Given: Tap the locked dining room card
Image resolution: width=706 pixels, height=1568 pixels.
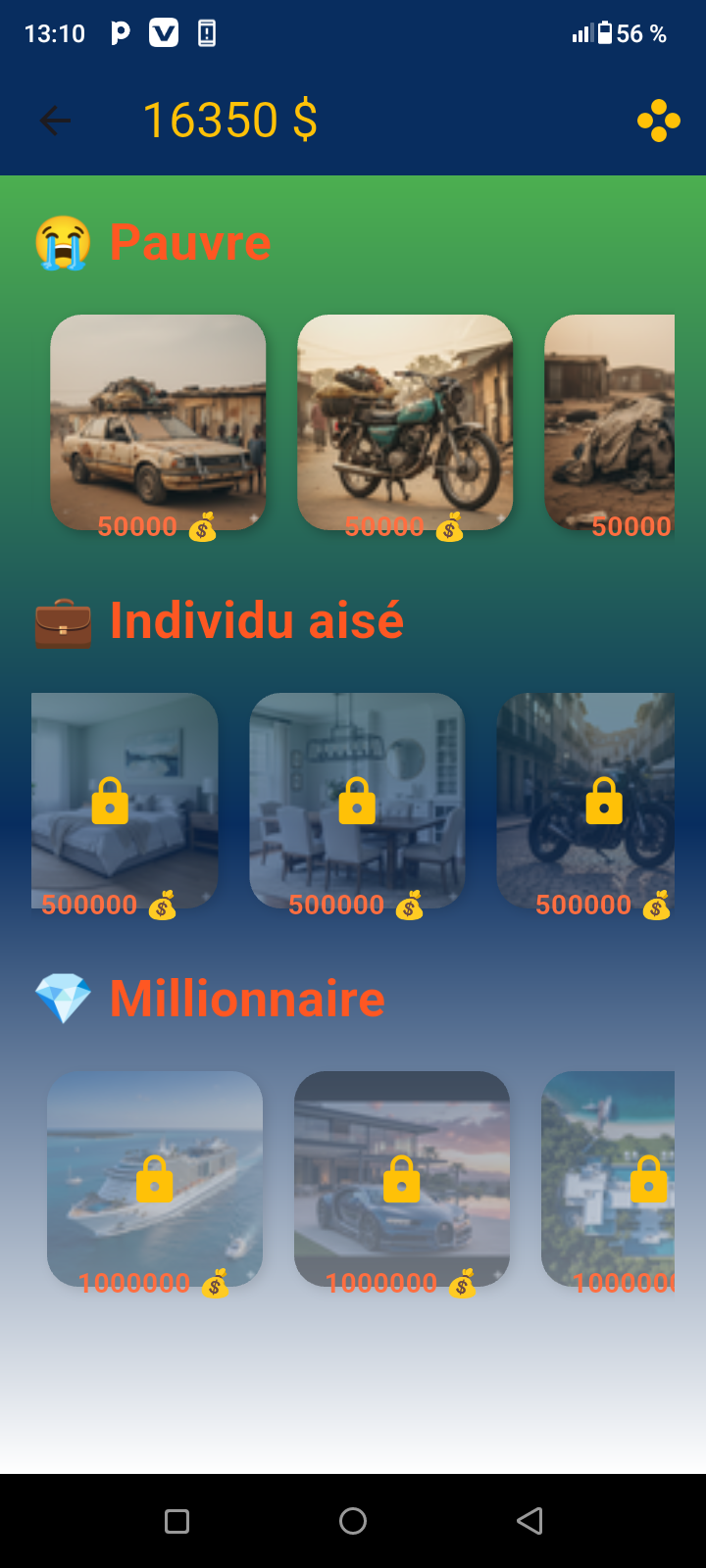Looking at the screenshot, I should (x=357, y=801).
